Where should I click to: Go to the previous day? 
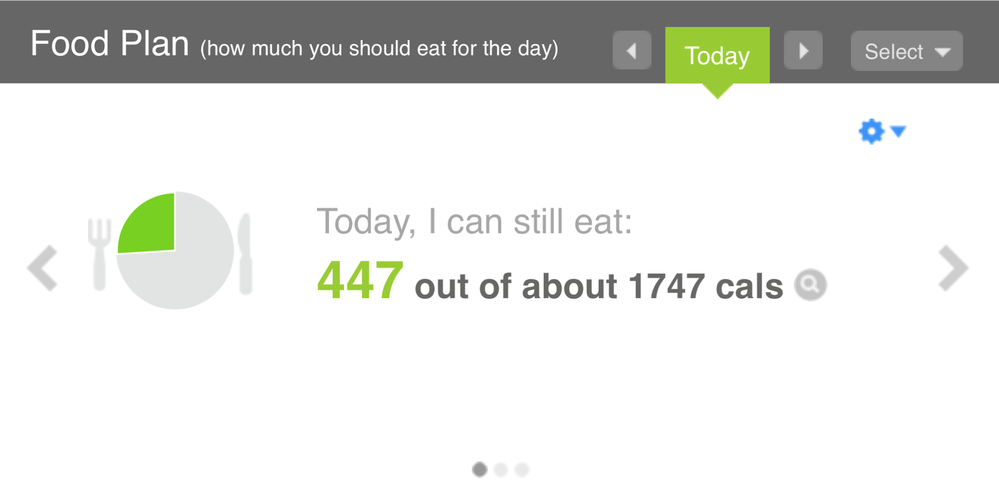click(x=632, y=51)
